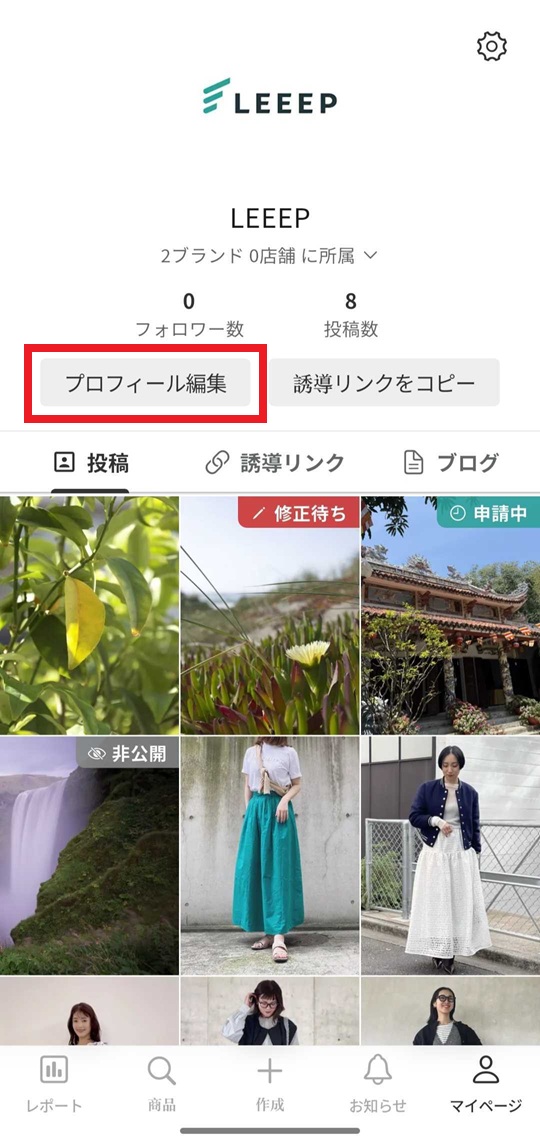Open the white skirt and navy jacket post

tap(451, 855)
